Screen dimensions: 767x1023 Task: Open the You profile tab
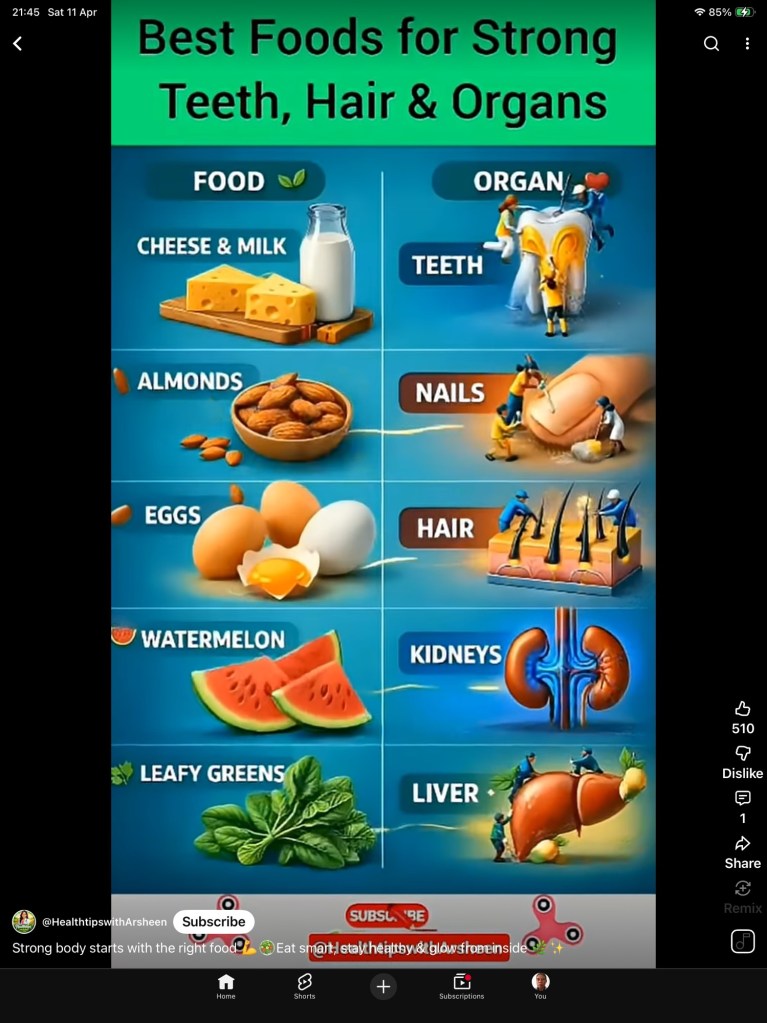coord(540,986)
